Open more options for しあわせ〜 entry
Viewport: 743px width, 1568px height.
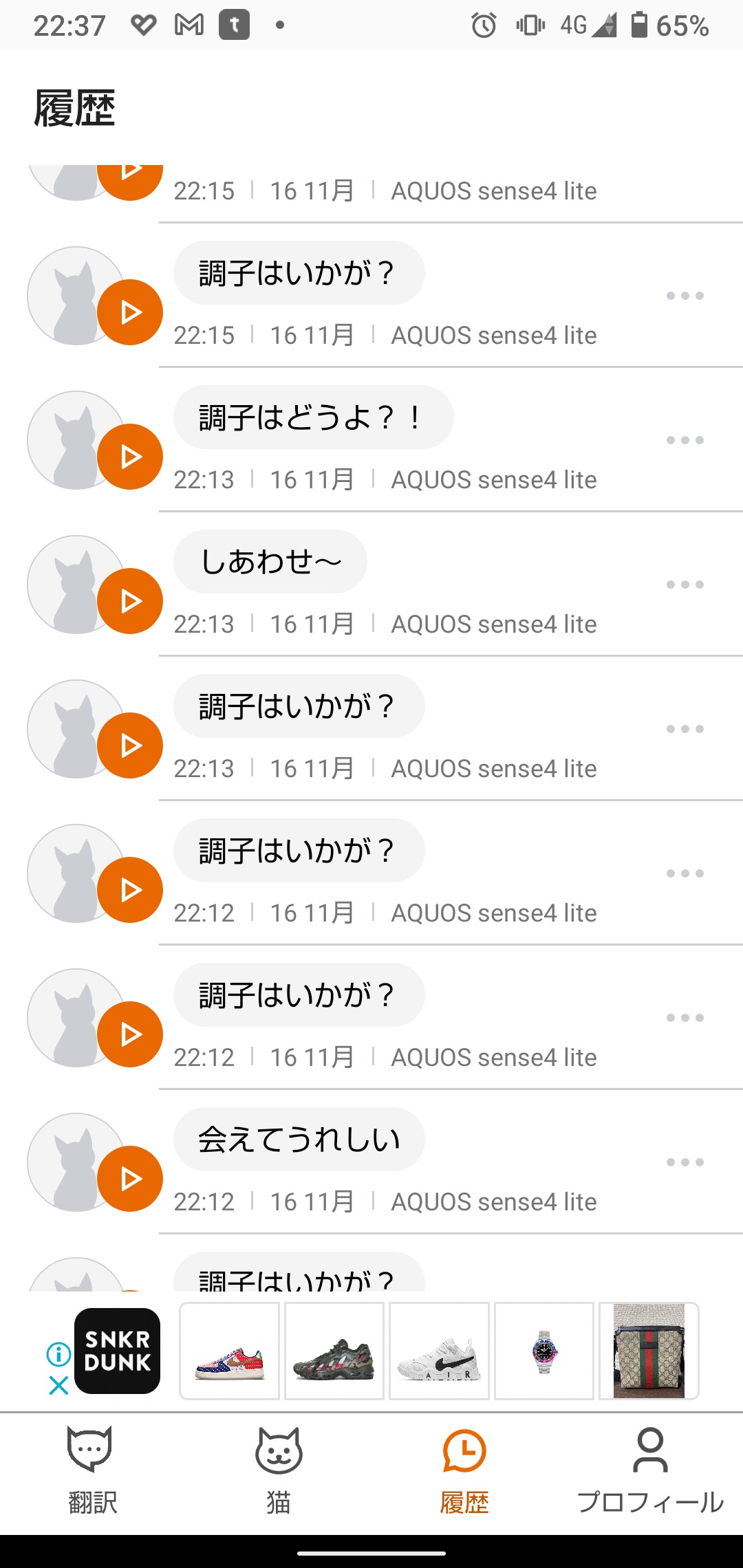point(685,585)
